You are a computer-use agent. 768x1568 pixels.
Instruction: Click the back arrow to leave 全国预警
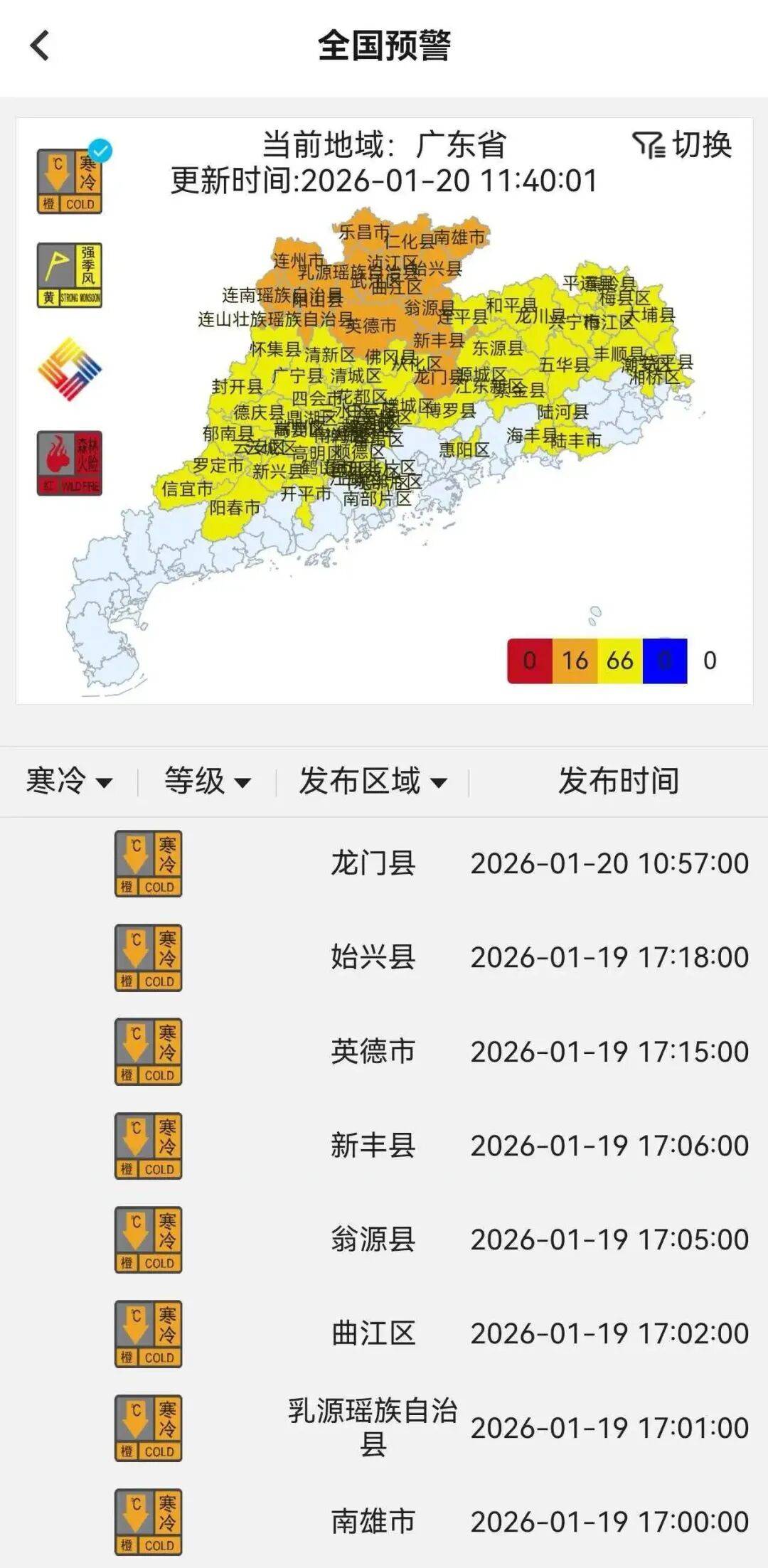[x=39, y=46]
